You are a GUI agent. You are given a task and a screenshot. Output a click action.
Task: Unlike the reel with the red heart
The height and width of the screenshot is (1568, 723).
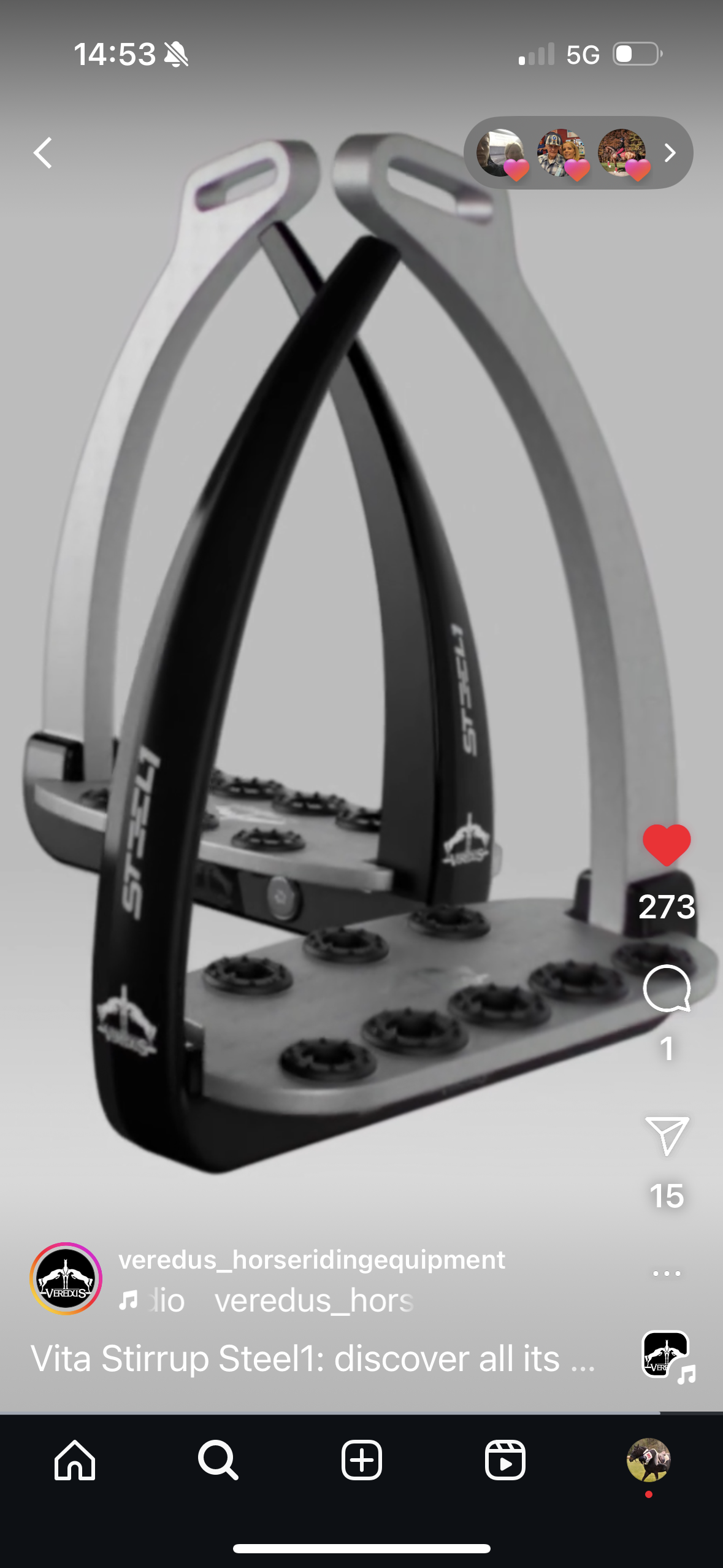667,845
